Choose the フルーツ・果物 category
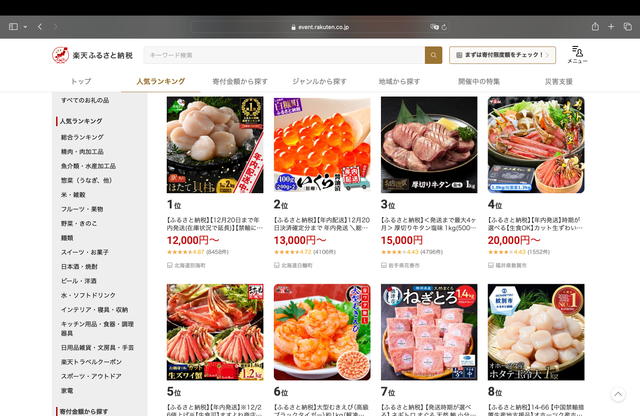Viewport: 640px width, 416px height. tap(82, 209)
